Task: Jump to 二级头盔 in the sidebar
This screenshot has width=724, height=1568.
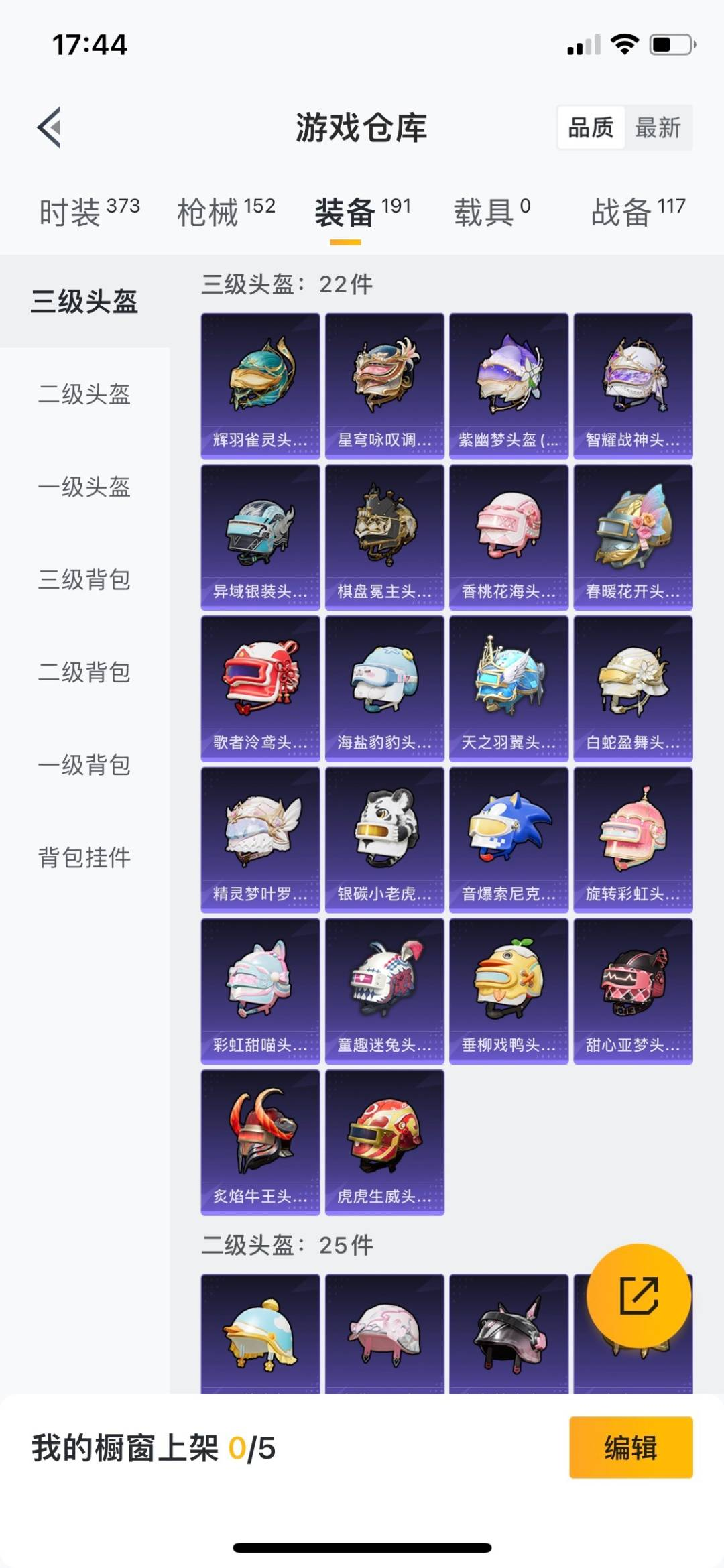Action: pyautogui.click(x=84, y=394)
